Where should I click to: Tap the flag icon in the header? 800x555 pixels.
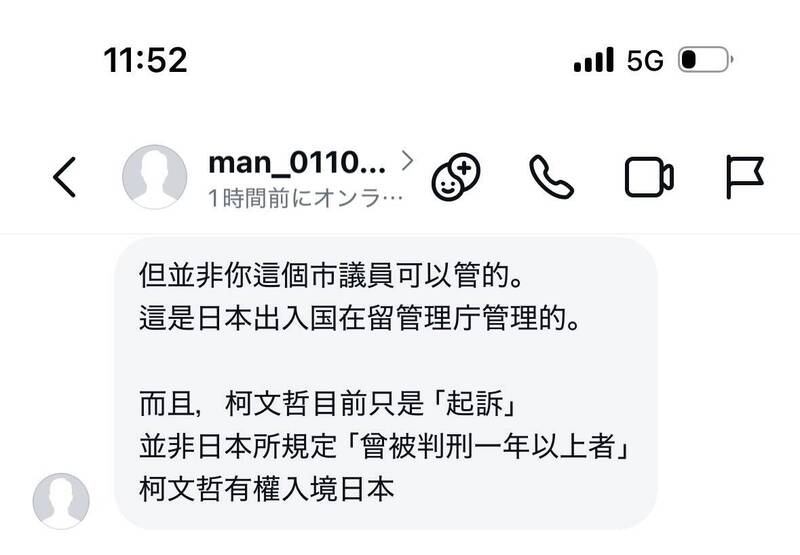click(744, 178)
